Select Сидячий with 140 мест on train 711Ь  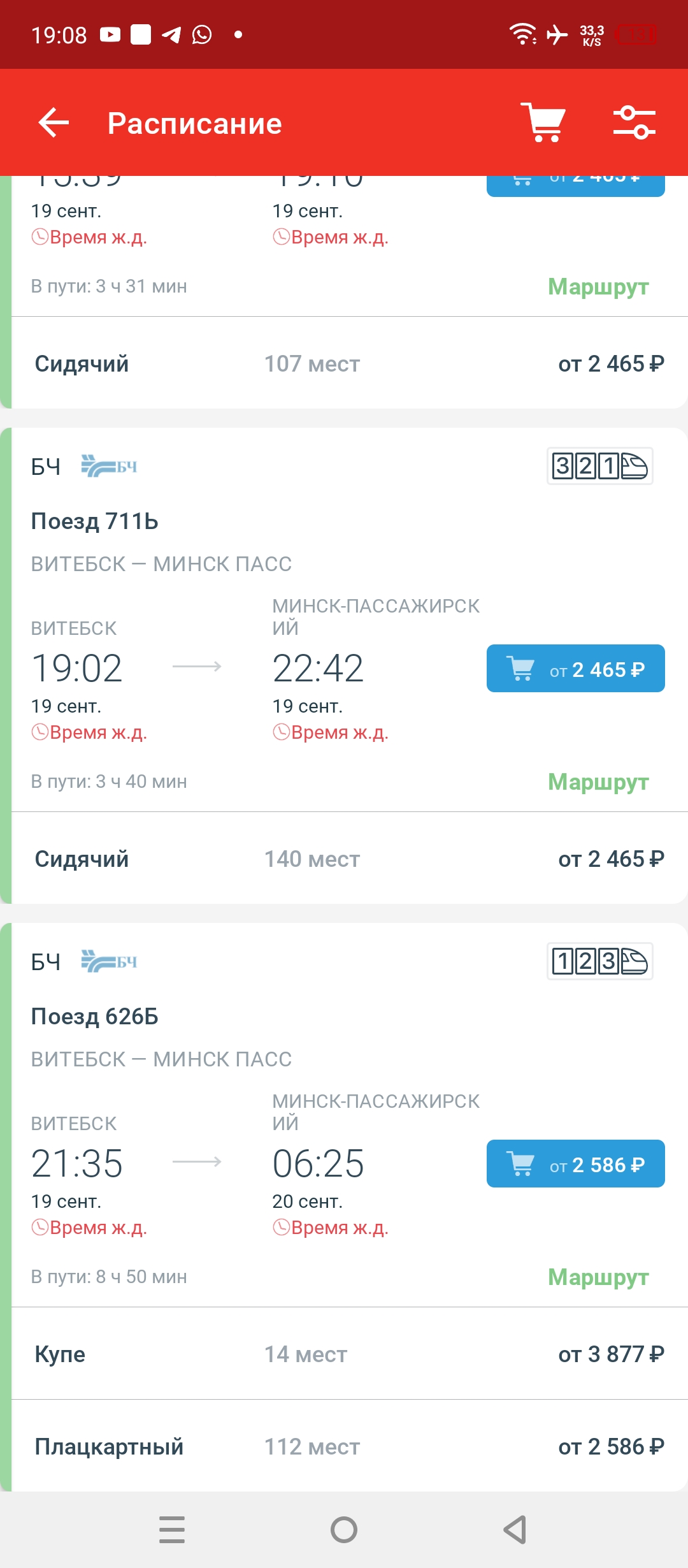349,859
